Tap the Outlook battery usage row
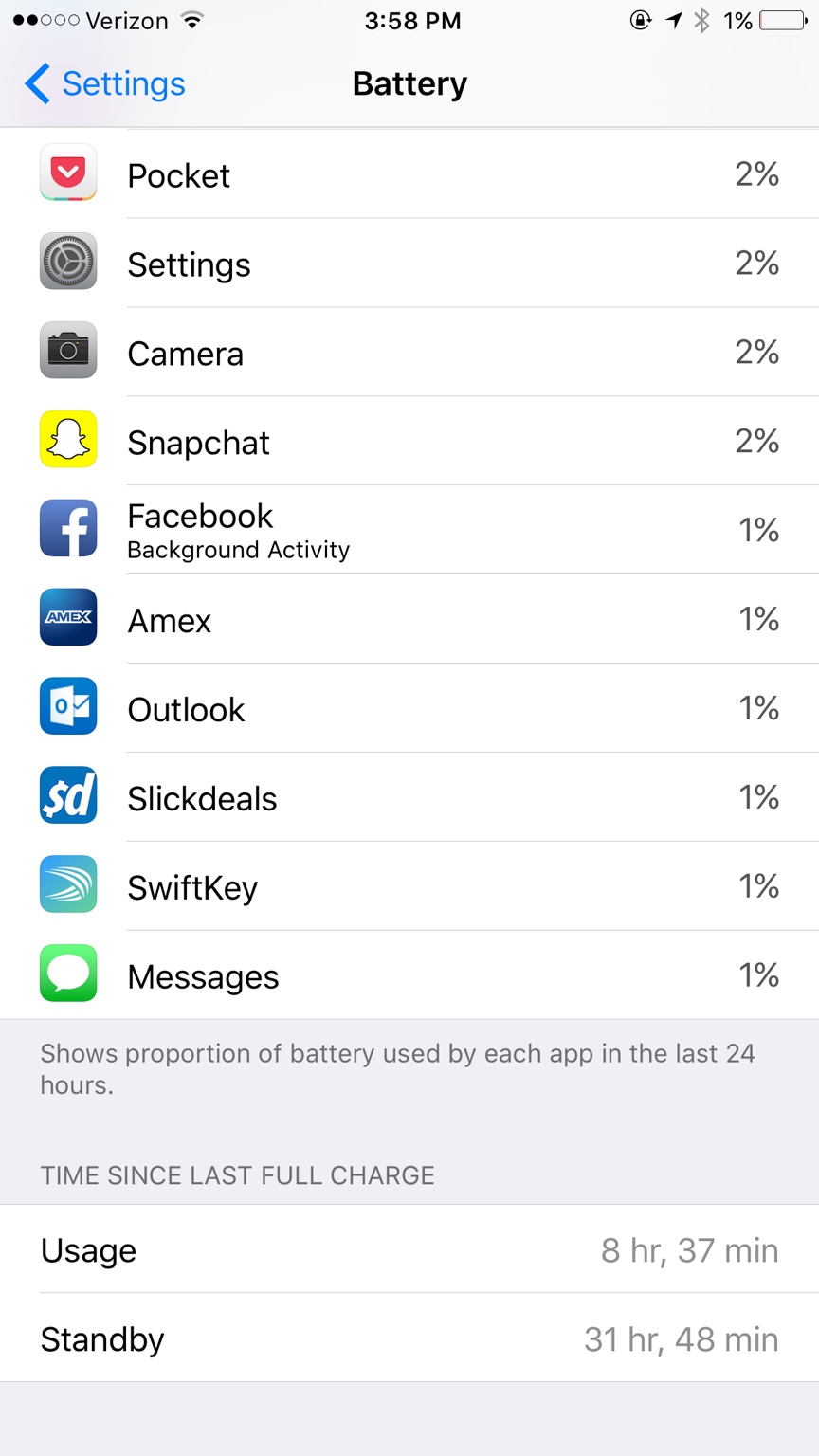The image size is (819, 1456). coord(409,709)
